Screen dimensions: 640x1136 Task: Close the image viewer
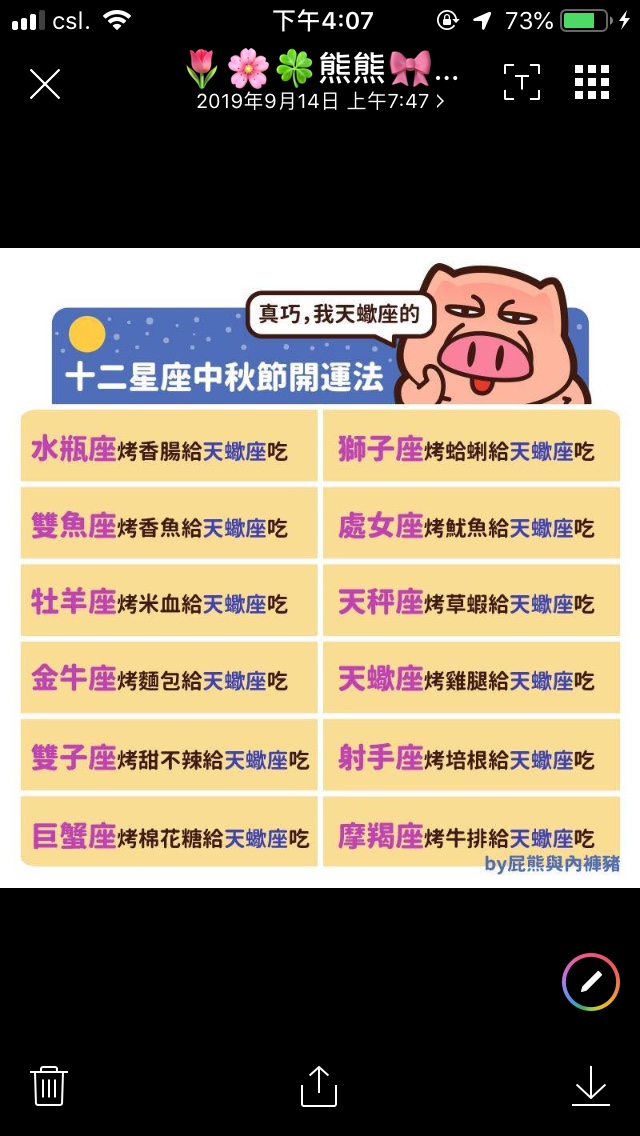pyautogui.click(x=45, y=84)
